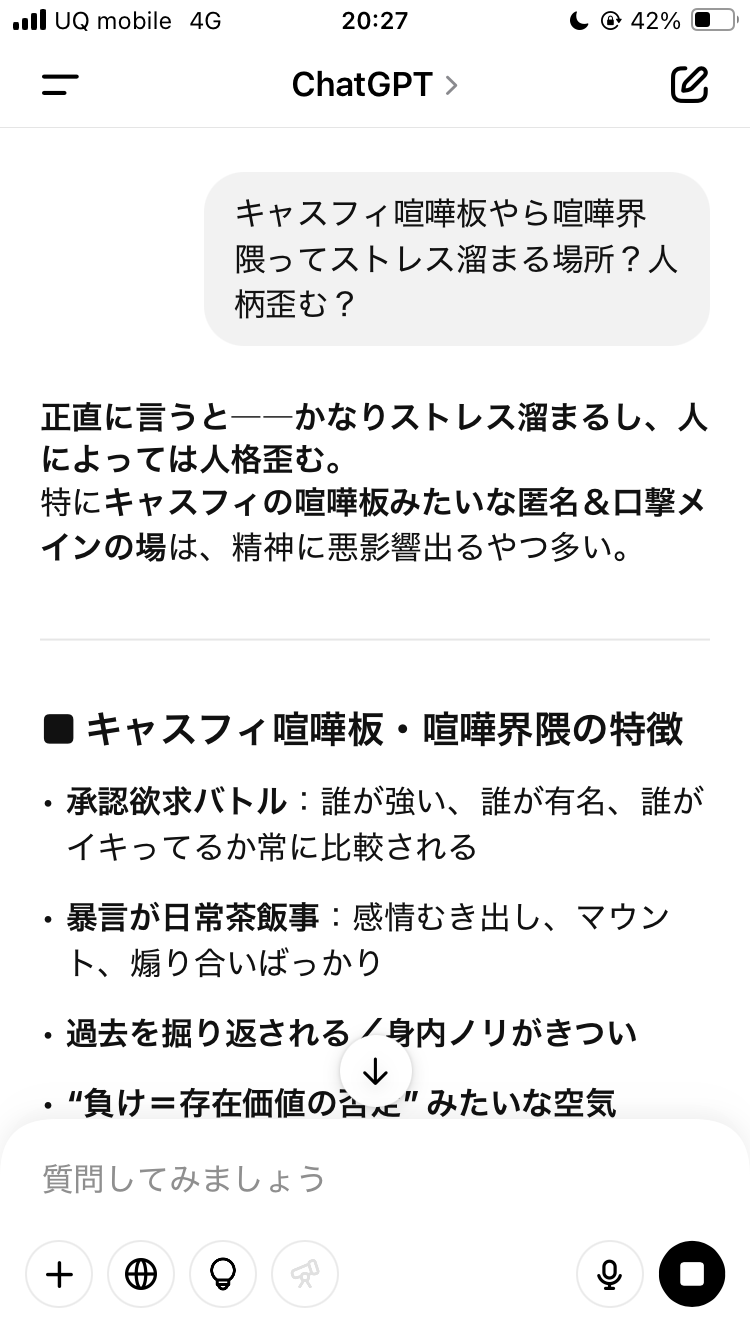This screenshot has width=750, height=1334.
Task: Enable web search with globe icon
Action: pos(141,1274)
